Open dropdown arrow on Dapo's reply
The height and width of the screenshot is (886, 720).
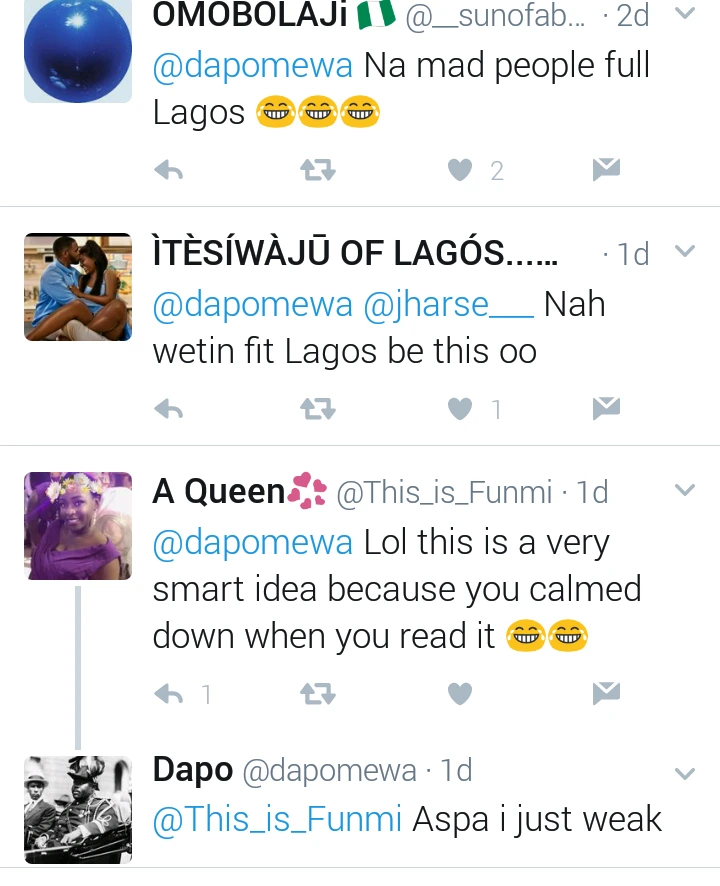(x=685, y=773)
